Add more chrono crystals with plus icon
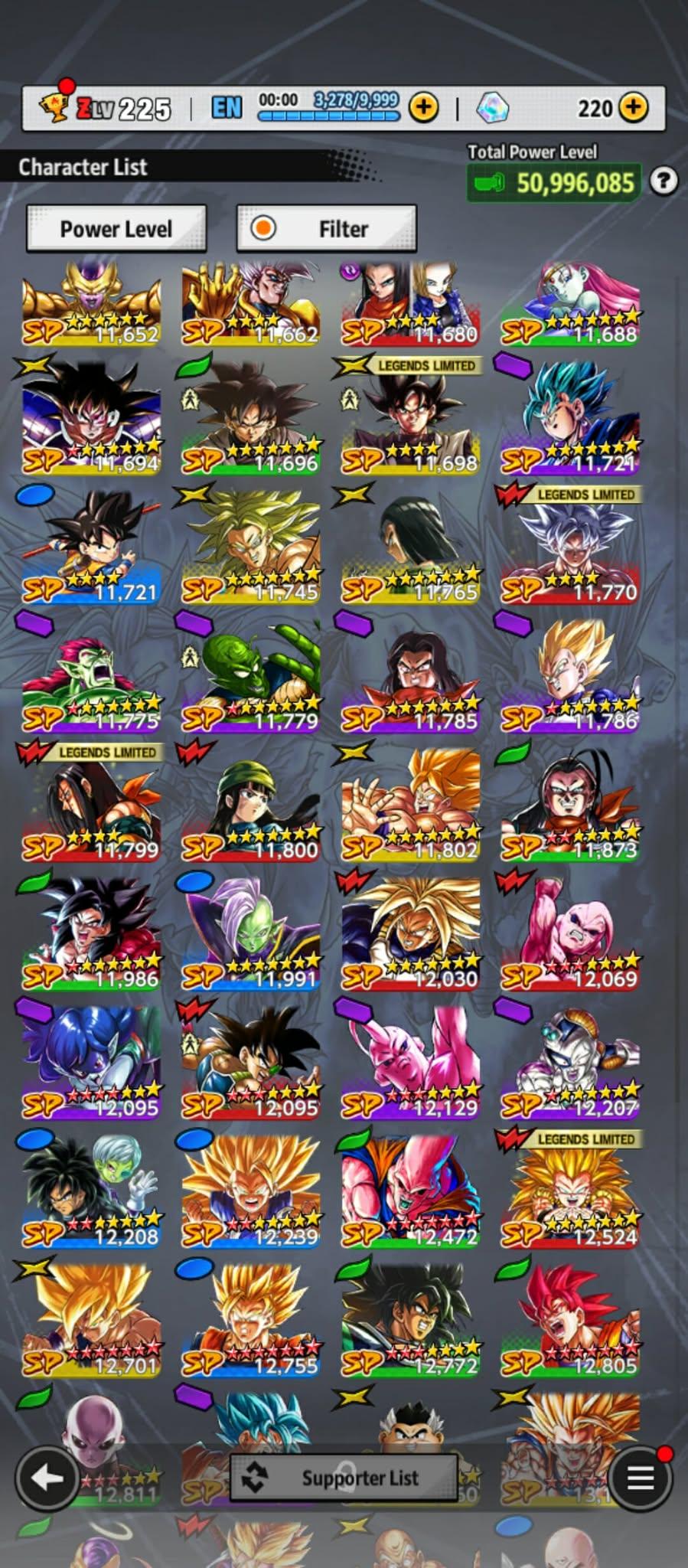 [x=633, y=108]
